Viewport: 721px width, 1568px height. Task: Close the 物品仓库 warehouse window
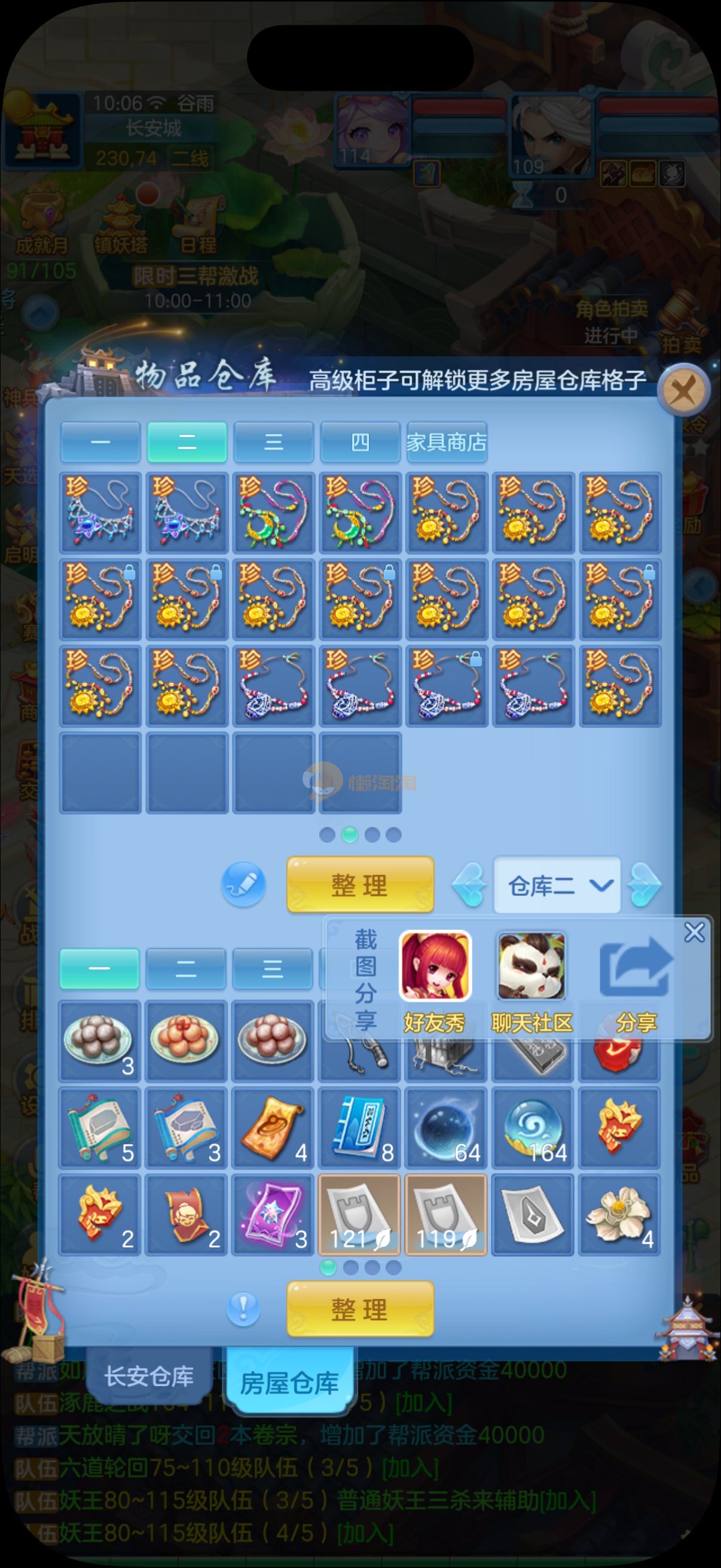point(684,390)
